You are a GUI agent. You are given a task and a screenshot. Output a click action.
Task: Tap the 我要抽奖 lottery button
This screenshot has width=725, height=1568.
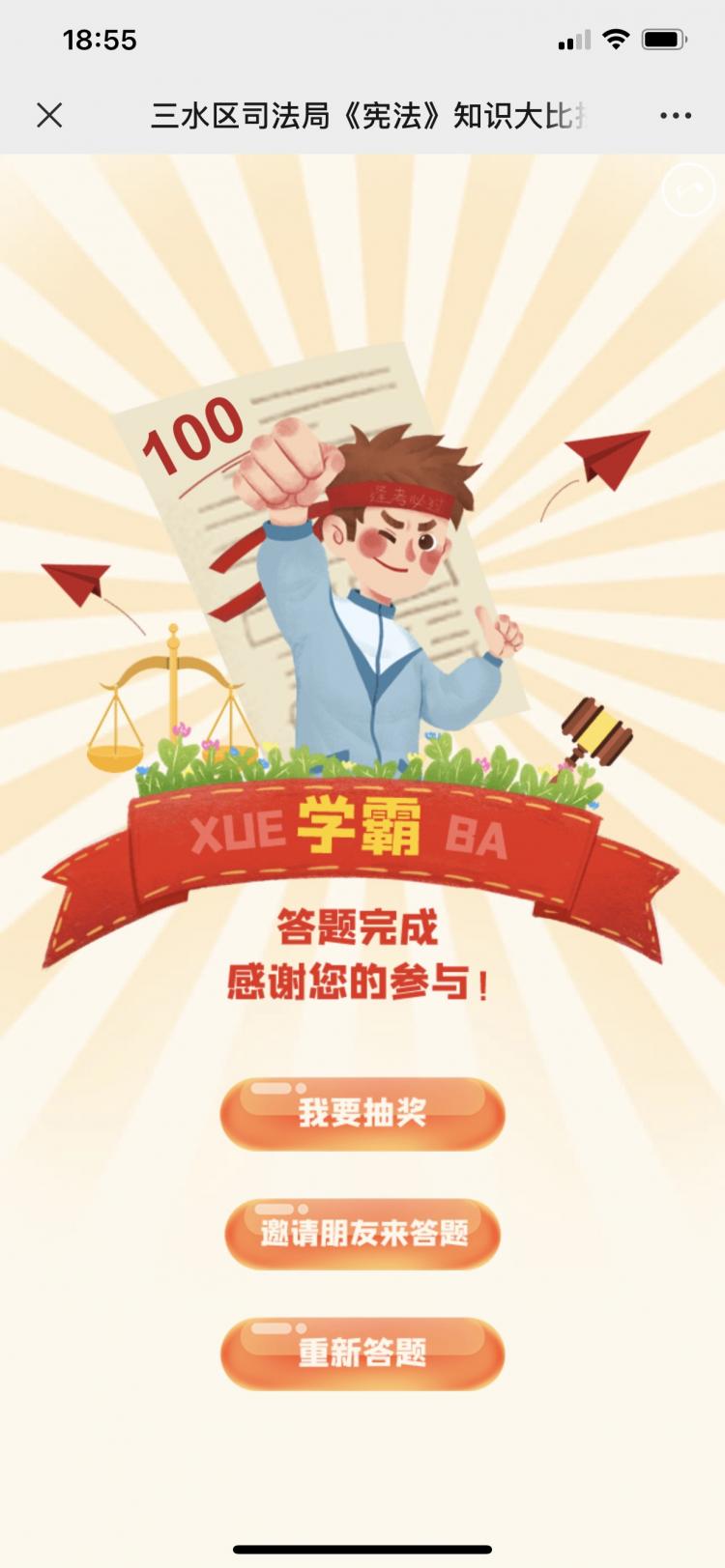coord(362,1114)
